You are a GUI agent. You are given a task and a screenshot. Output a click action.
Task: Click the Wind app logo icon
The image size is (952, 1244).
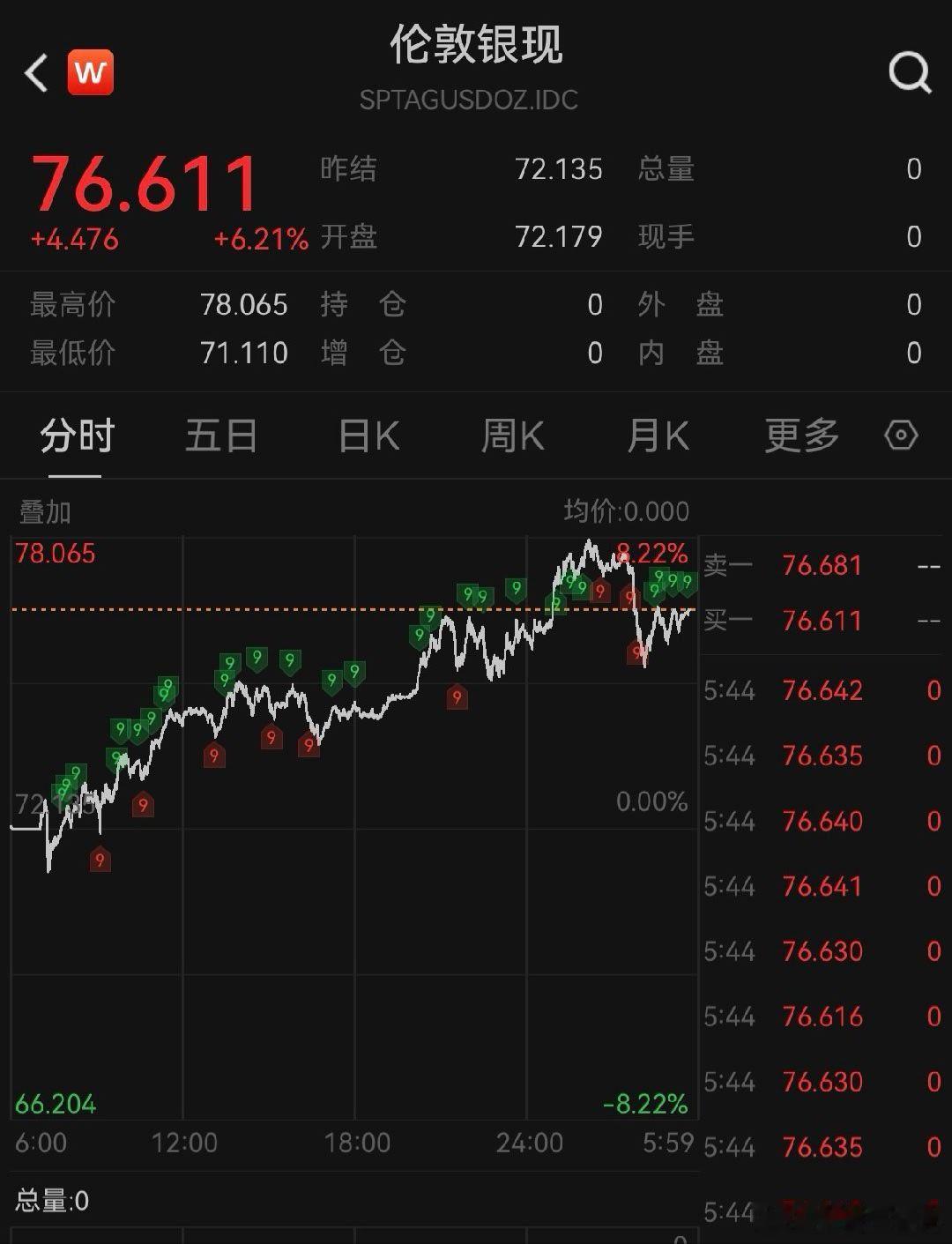(91, 71)
